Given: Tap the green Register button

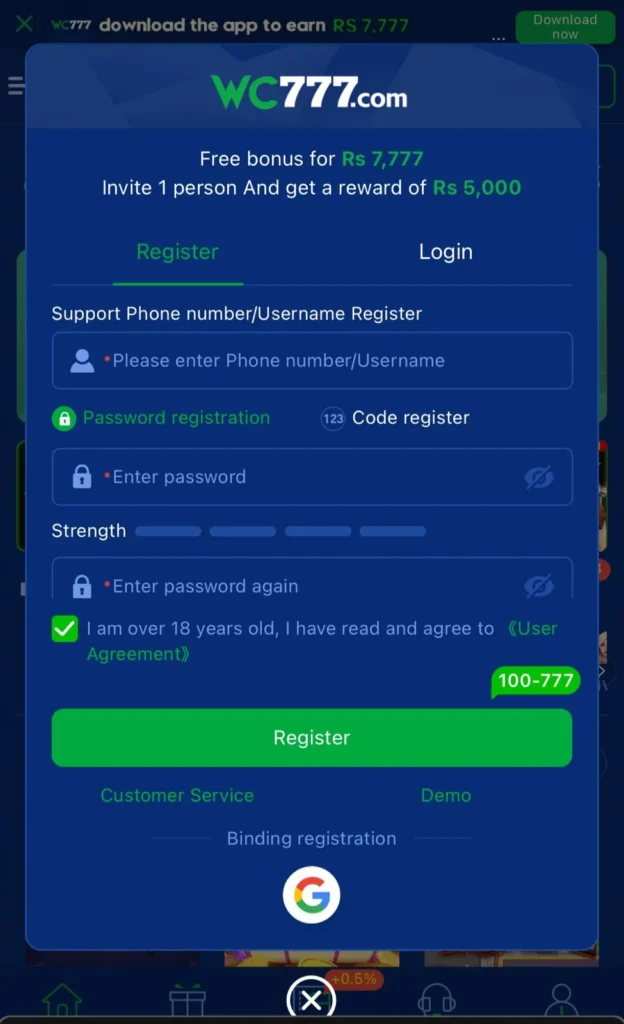Looking at the screenshot, I should [x=312, y=738].
